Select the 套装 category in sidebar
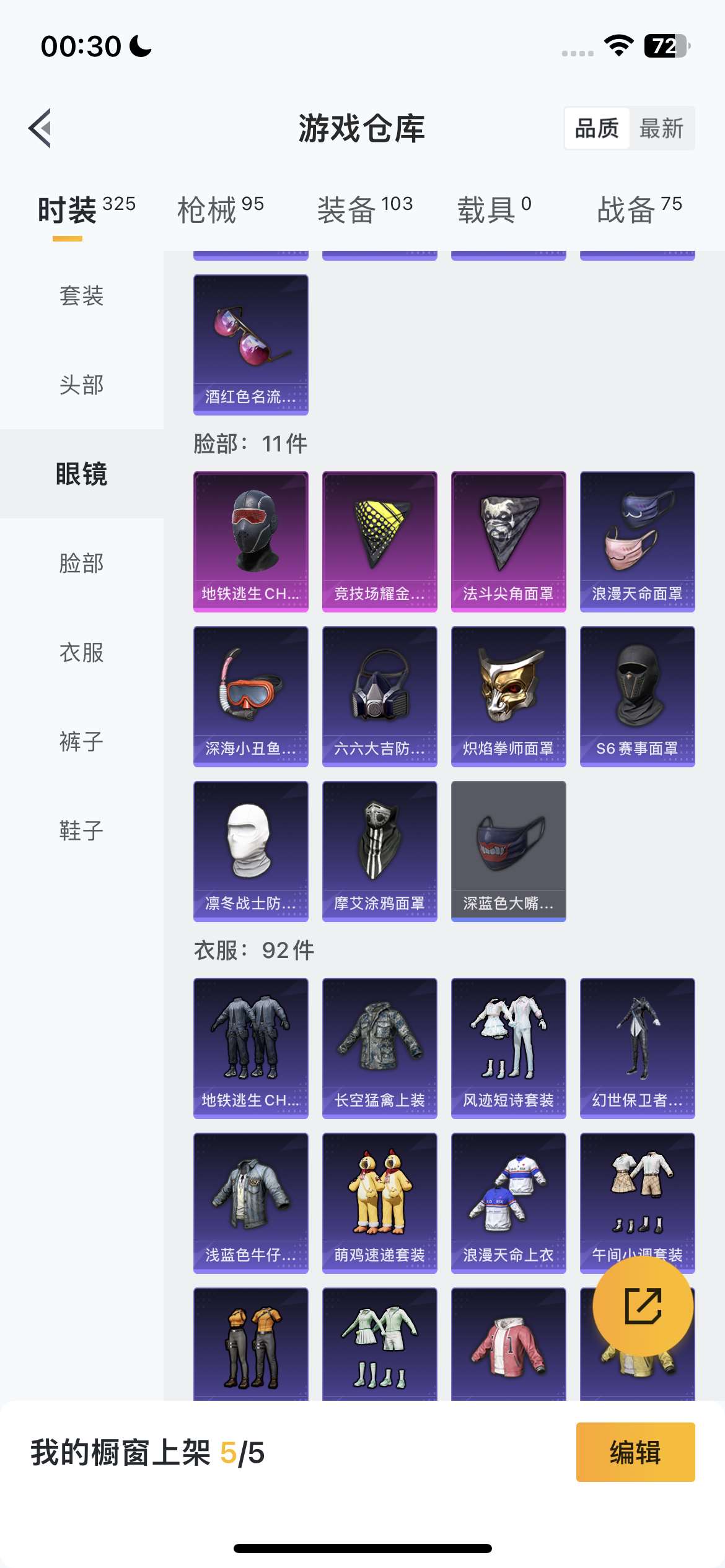Screen dimensions: 725x1568 tap(81, 296)
